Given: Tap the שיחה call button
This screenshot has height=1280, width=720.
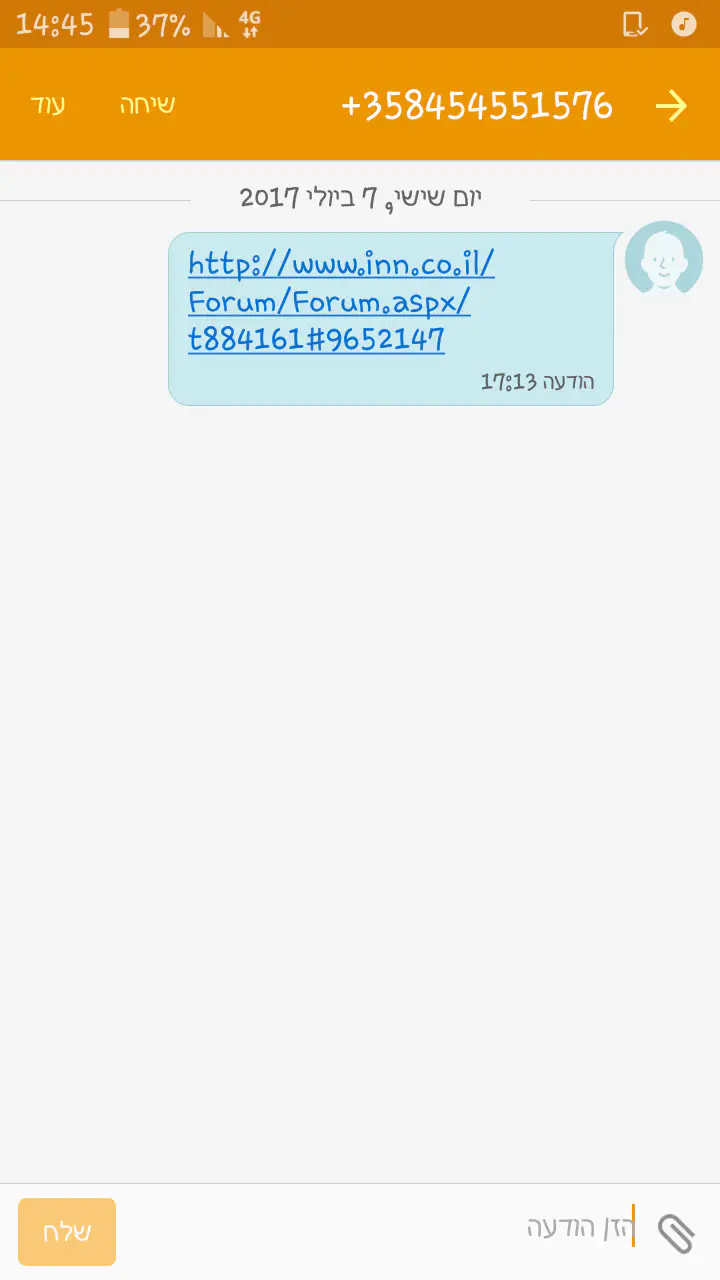Looking at the screenshot, I should 147,105.
